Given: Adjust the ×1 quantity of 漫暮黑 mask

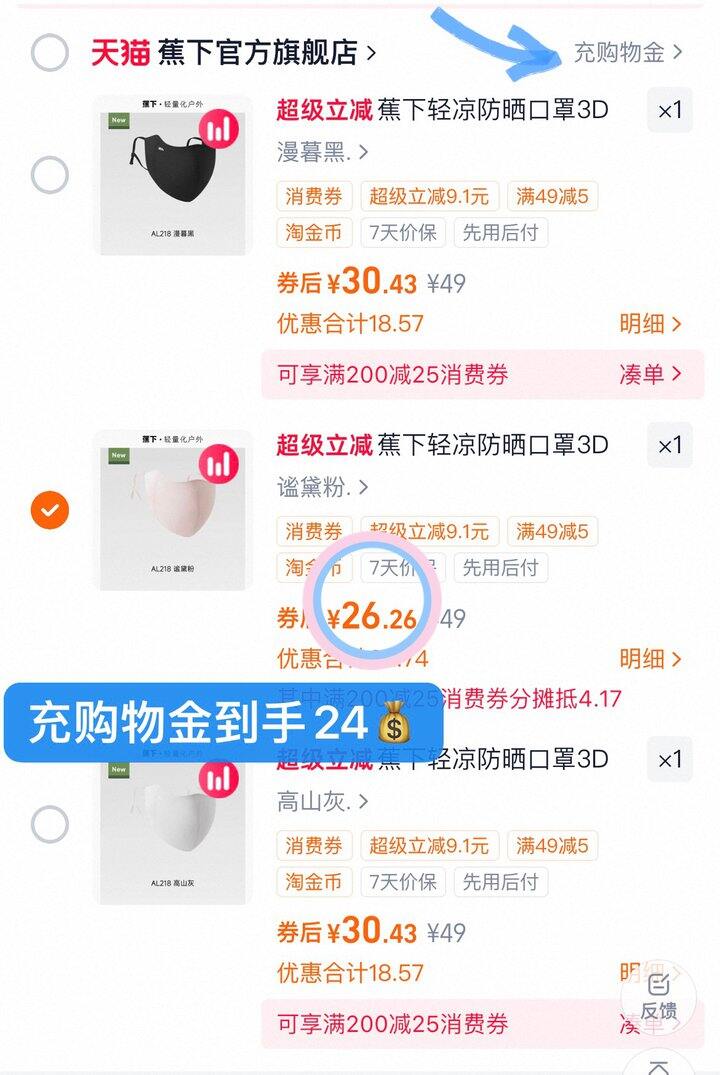Looking at the screenshot, I should coord(670,111).
